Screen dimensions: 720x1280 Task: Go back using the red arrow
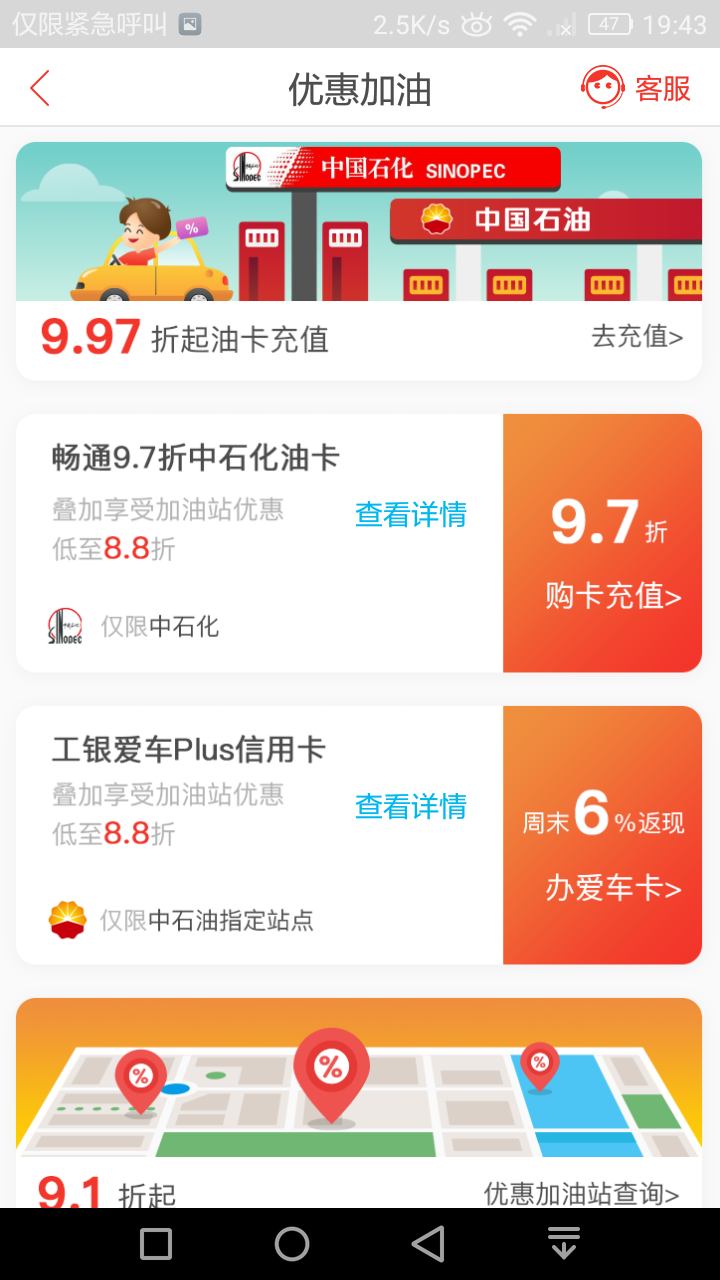click(40, 89)
